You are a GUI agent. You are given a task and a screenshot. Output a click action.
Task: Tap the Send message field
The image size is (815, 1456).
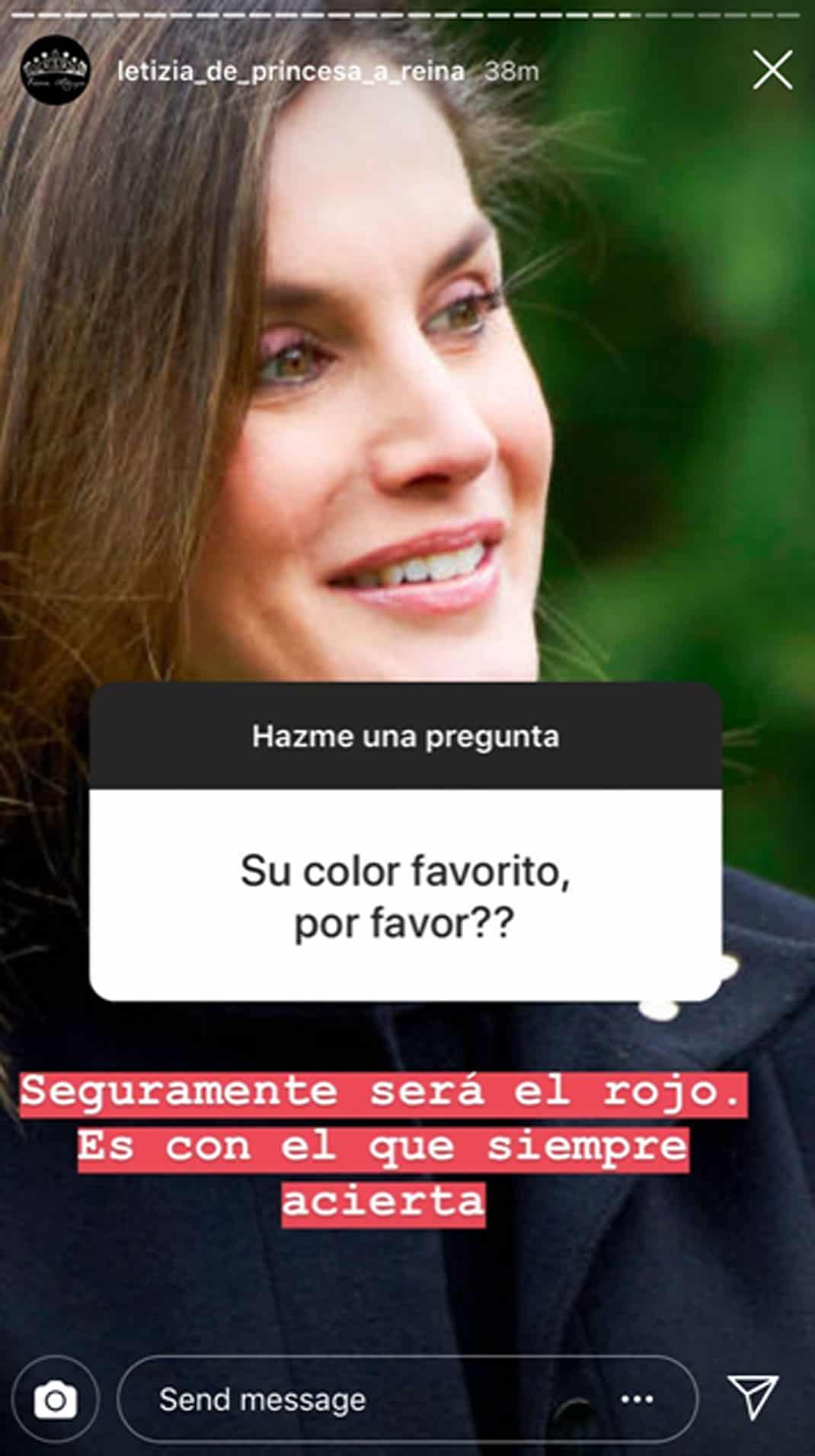407,1399
